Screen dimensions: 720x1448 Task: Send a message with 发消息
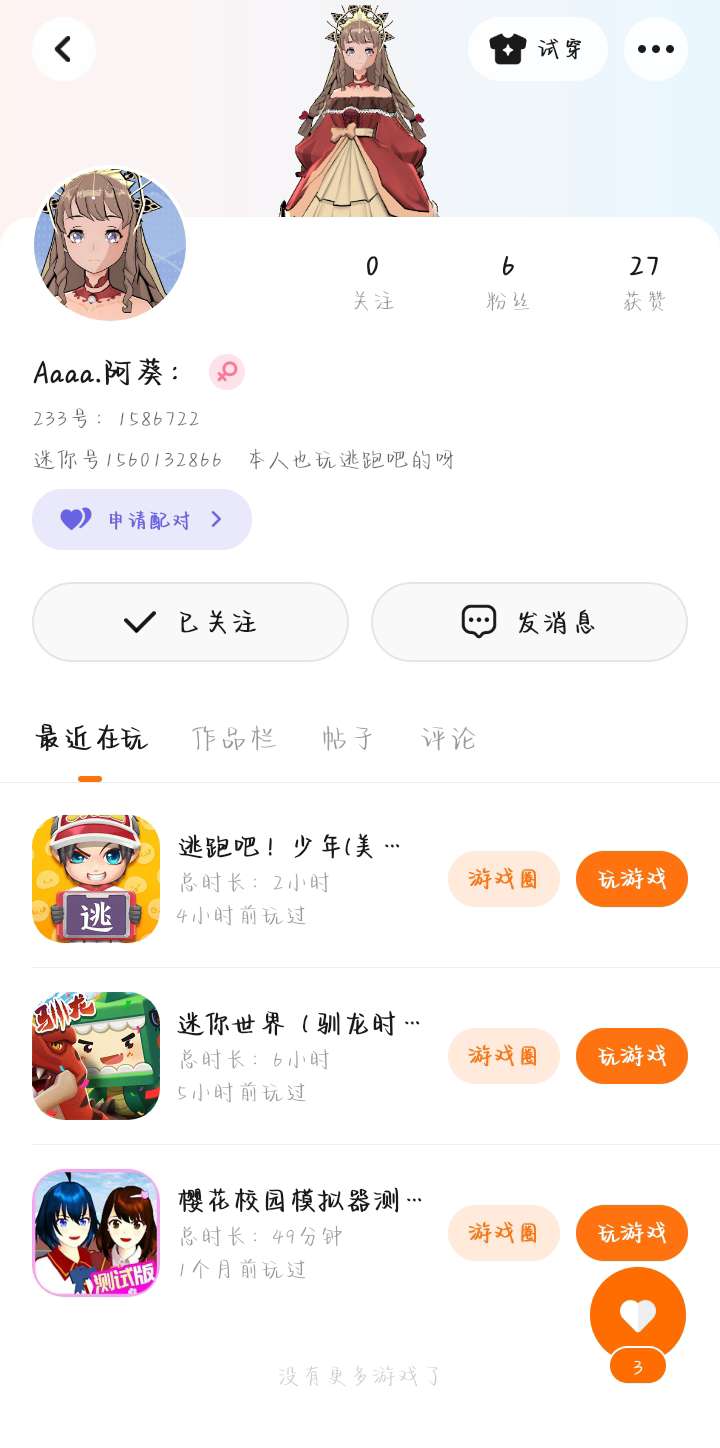click(x=529, y=622)
